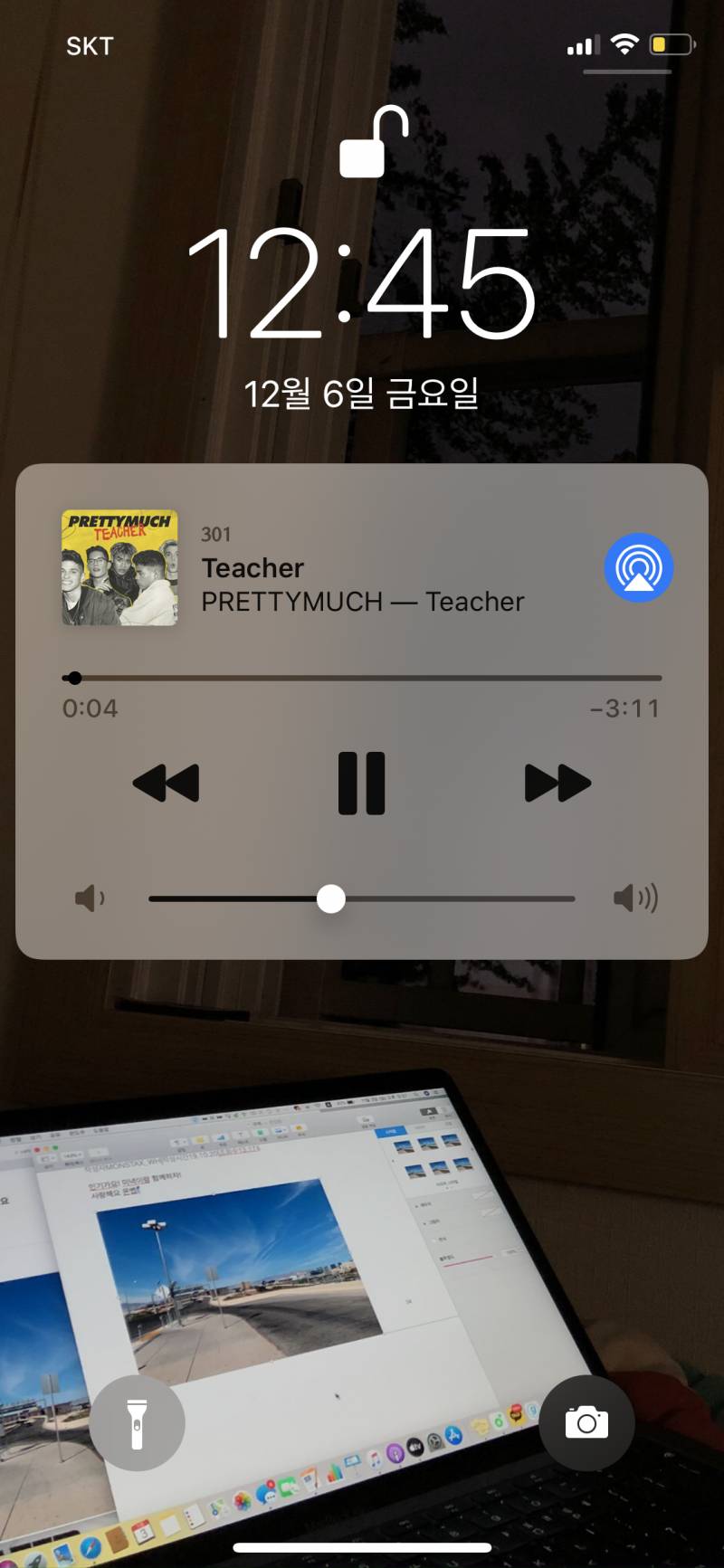724x1568 pixels.
Task: Tap the song progress bar
Action: [362, 678]
